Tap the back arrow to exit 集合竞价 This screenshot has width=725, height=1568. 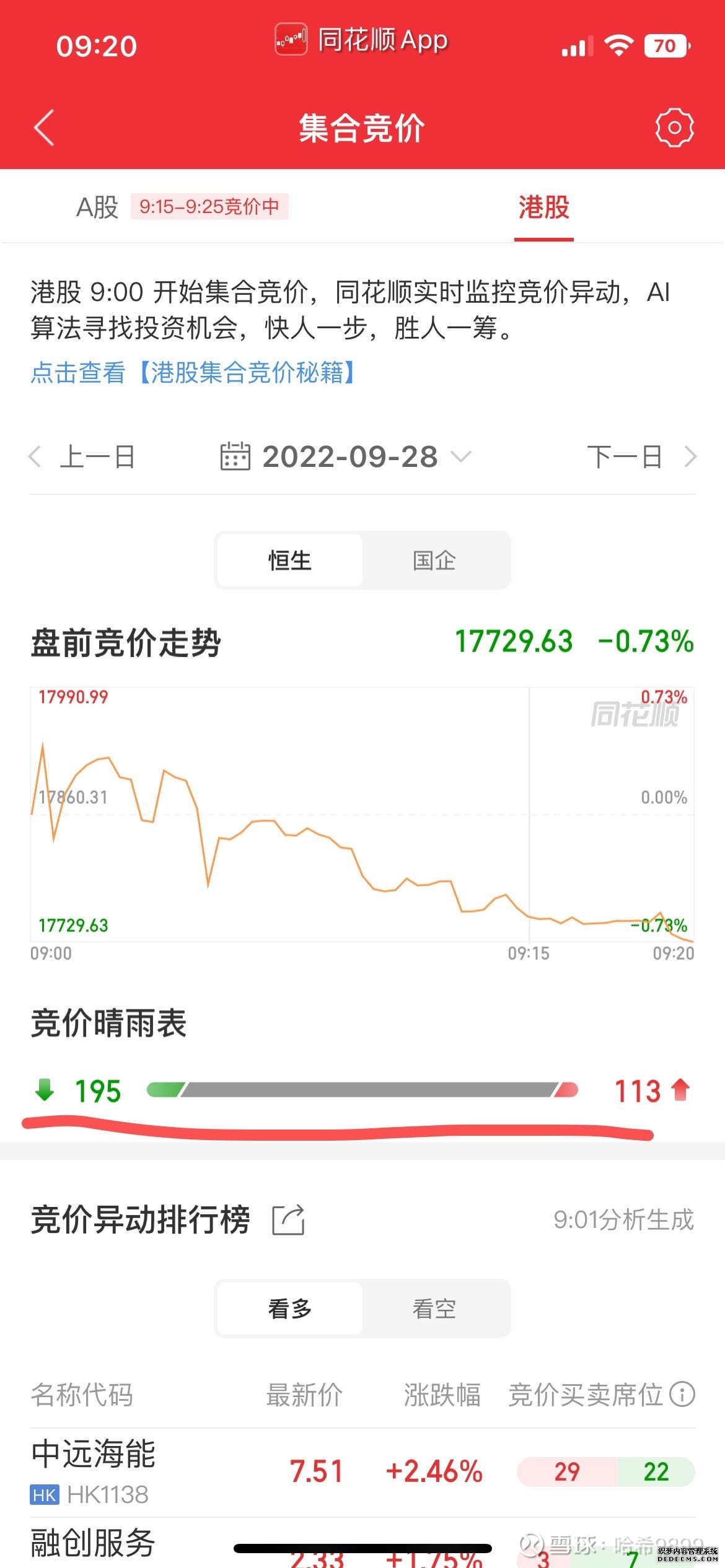pos(43,127)
